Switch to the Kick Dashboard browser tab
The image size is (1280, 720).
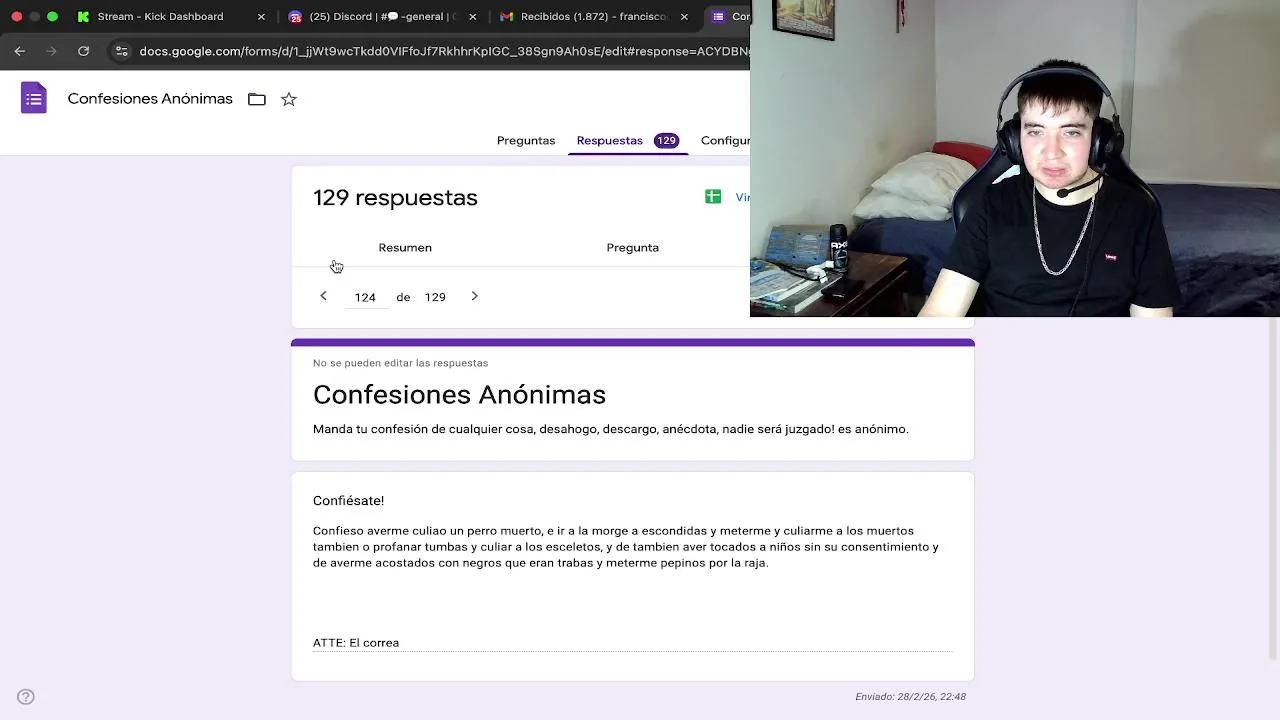pyautogui.click(x=160, y=16)
